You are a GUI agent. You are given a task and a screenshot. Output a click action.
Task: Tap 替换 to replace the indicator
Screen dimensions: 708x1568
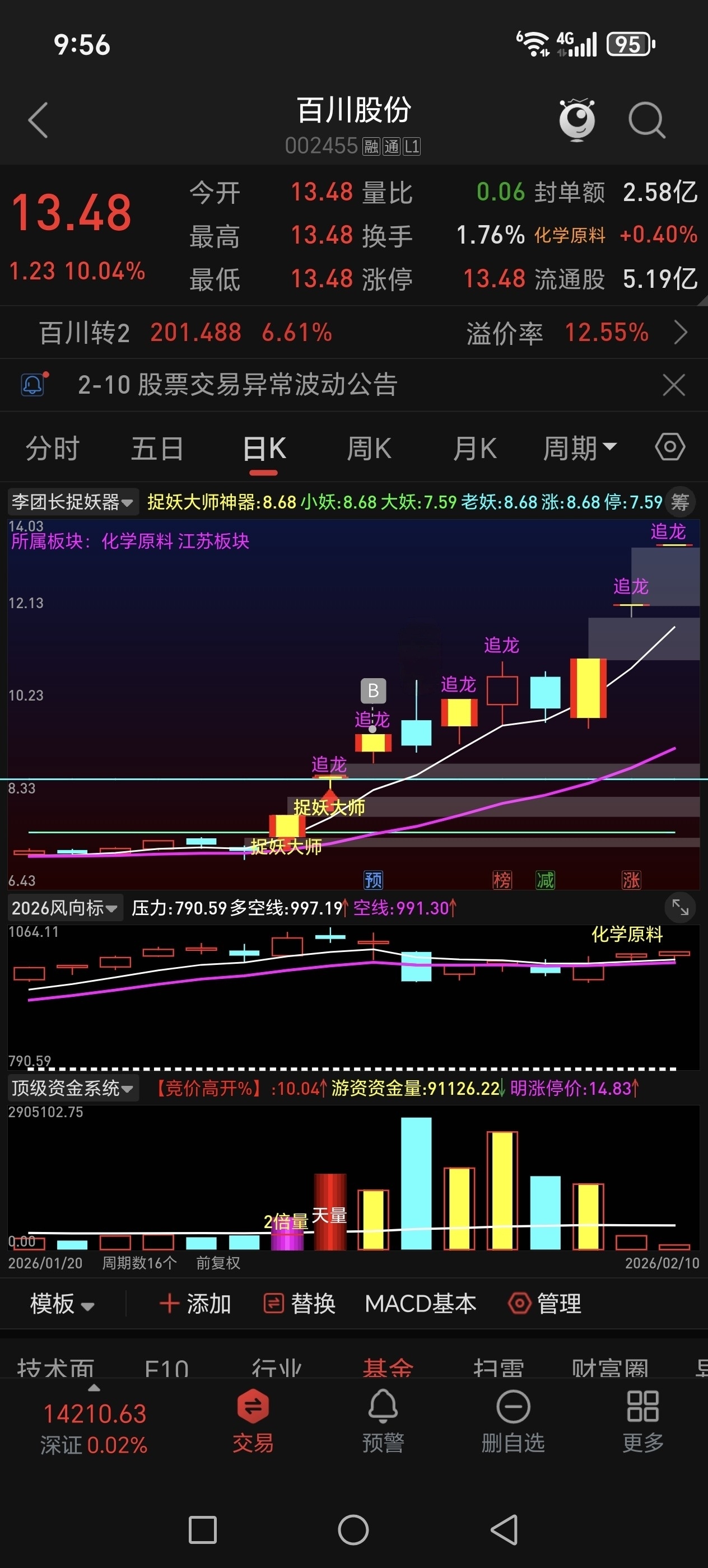[300, 1304]
